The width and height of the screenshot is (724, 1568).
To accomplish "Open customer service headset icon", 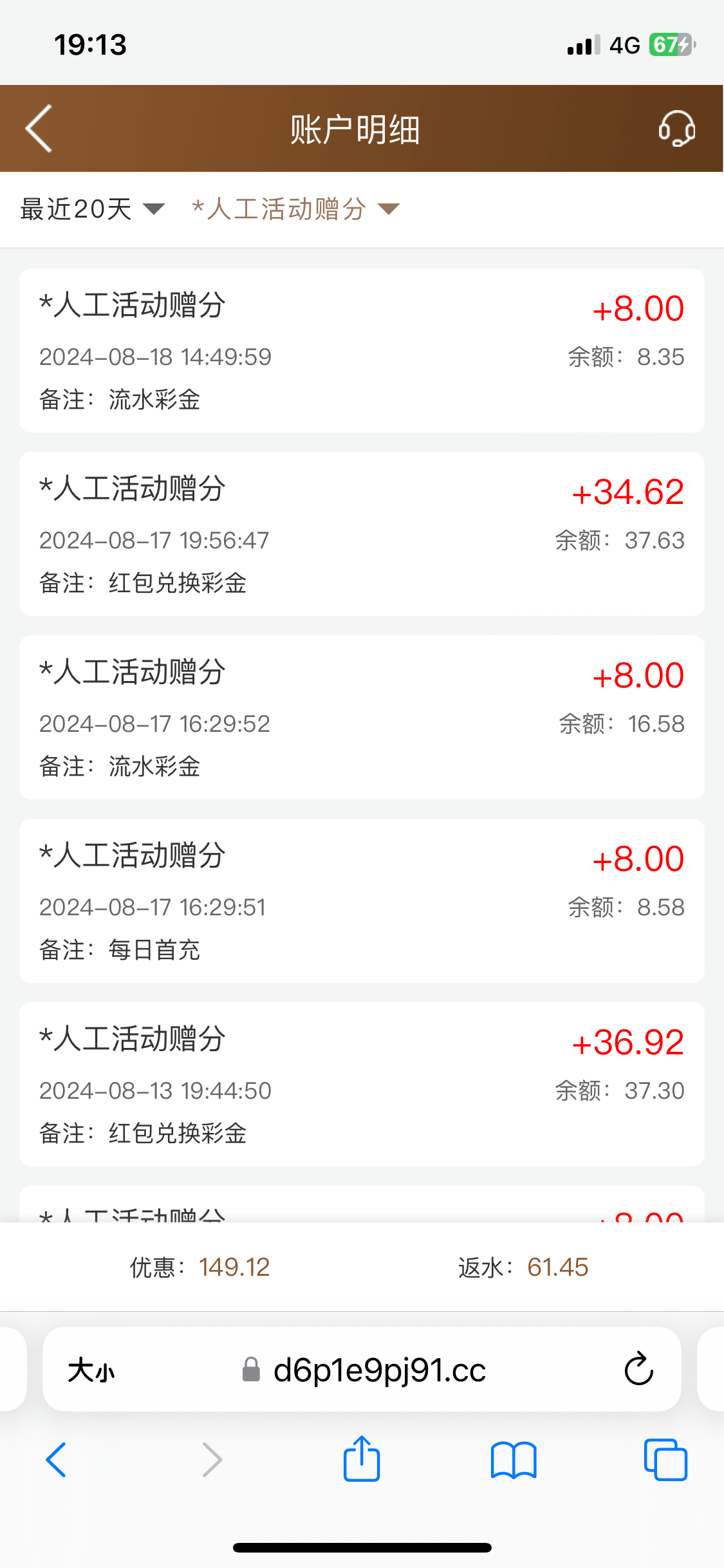I will click(x=676, y=128).
